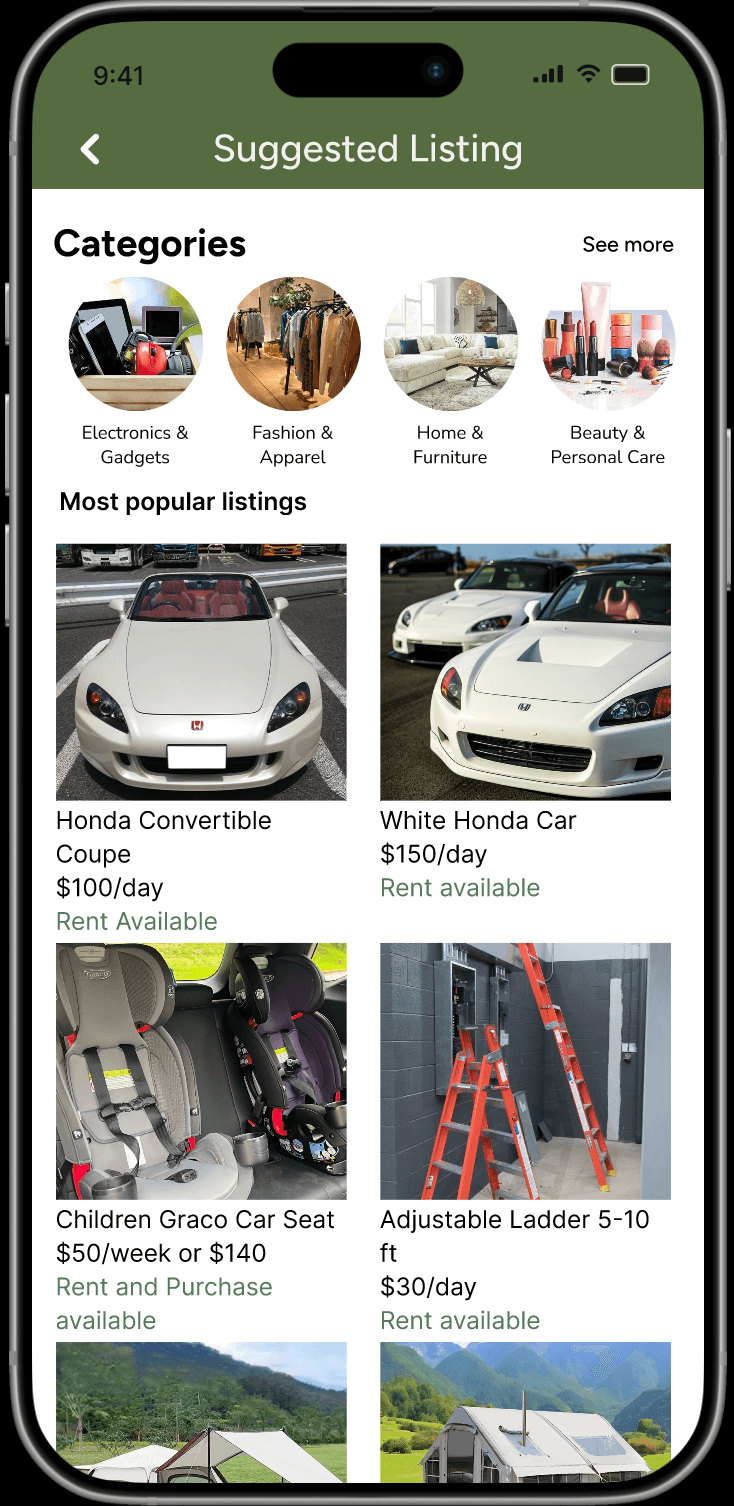734x1506 pixels.
Task: Tap the cellular signal strength icon
Action: point(548,72)
